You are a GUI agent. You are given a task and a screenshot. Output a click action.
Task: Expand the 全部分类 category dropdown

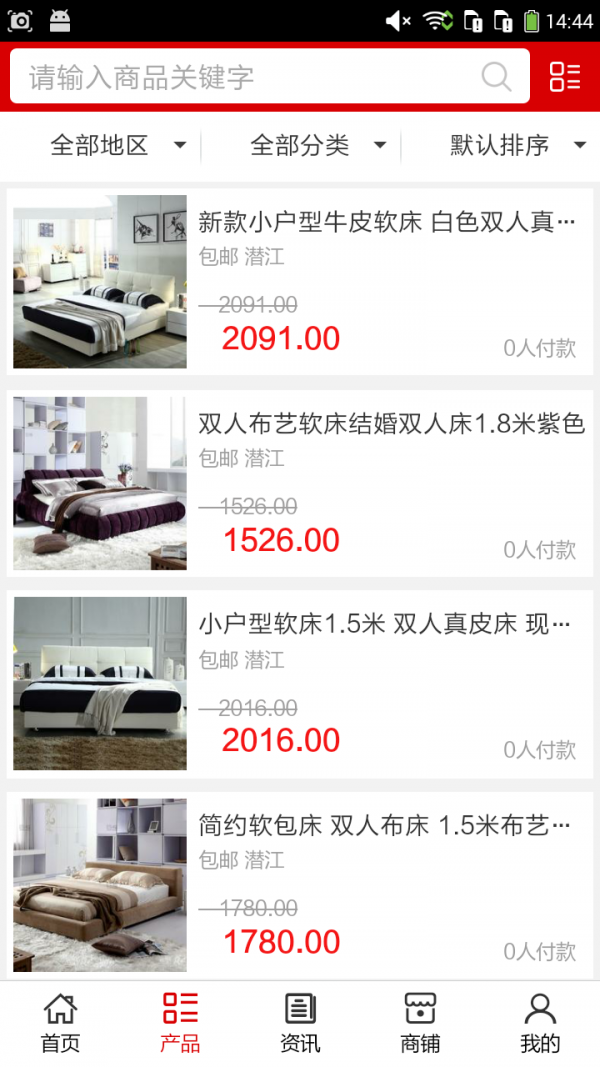click(x=318, y=146)
